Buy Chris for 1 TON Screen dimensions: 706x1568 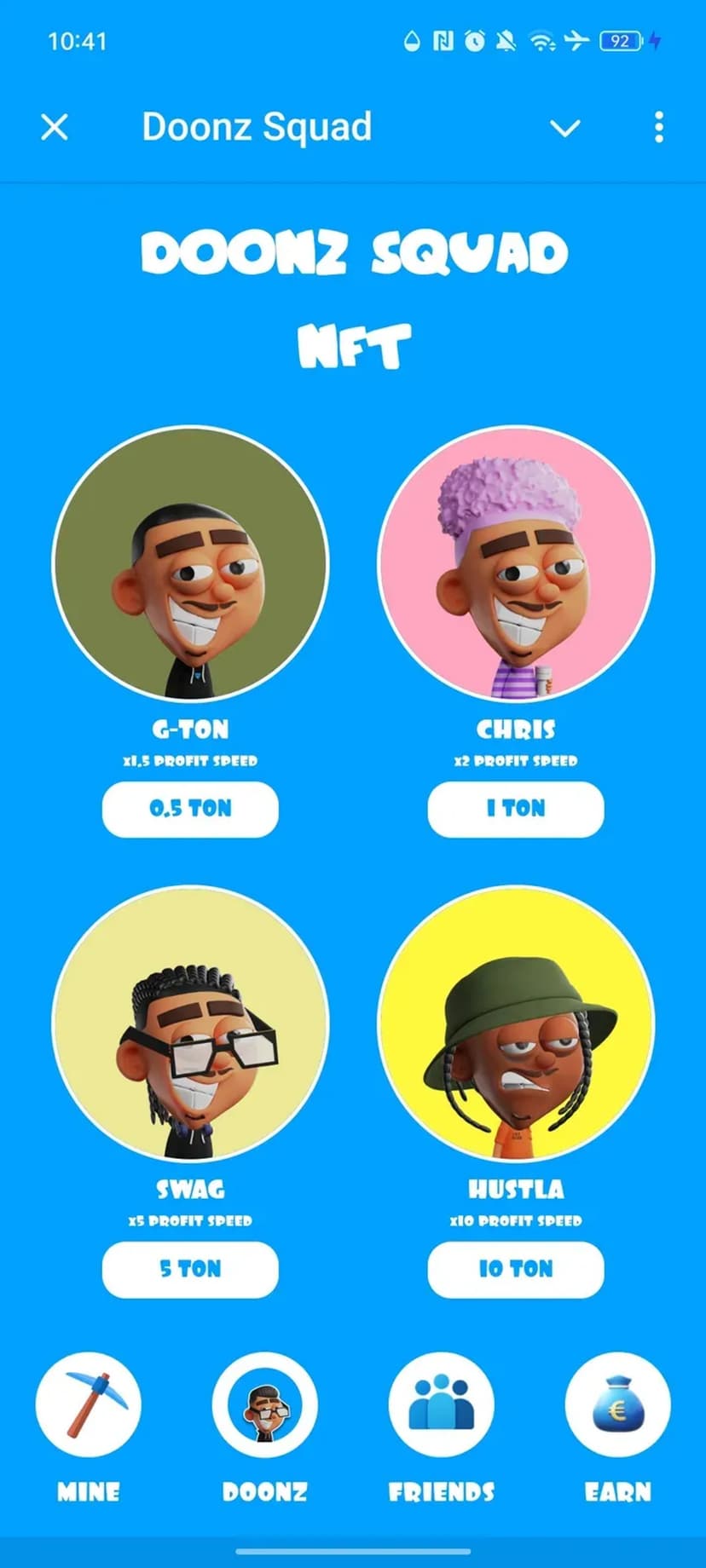[x=516, y=809]
